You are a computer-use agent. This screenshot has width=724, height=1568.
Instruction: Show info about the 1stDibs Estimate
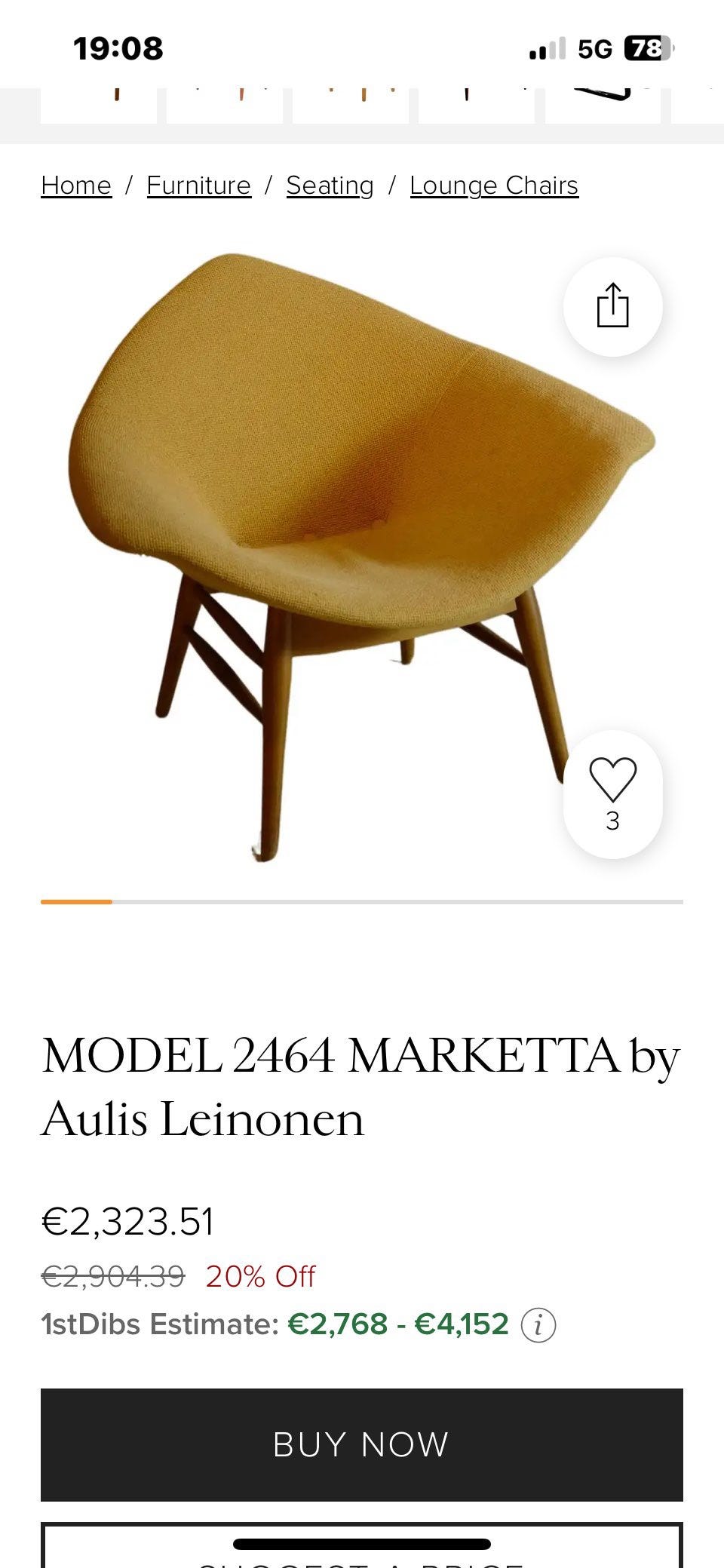[x=538, y=1325]
